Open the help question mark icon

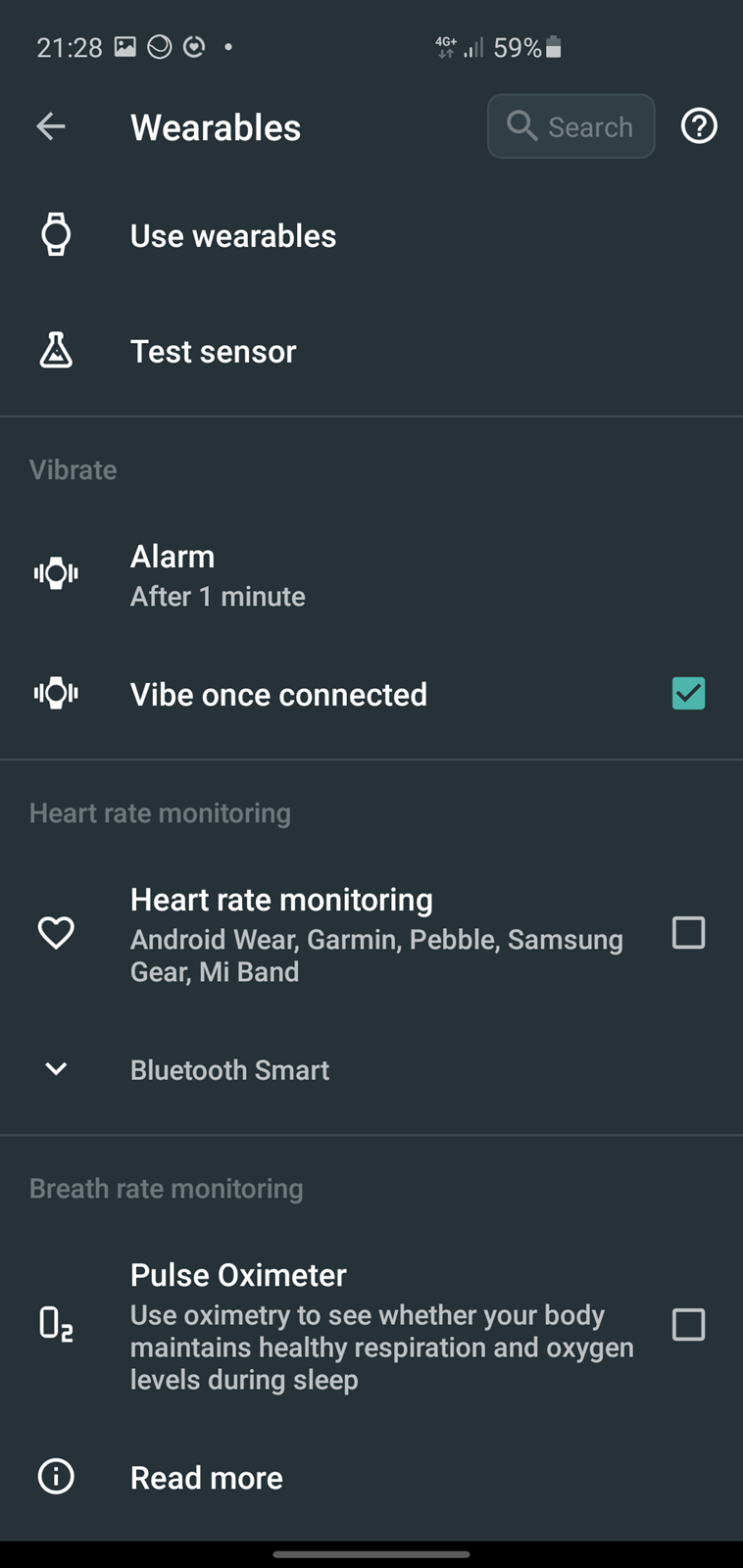(699, 126)
